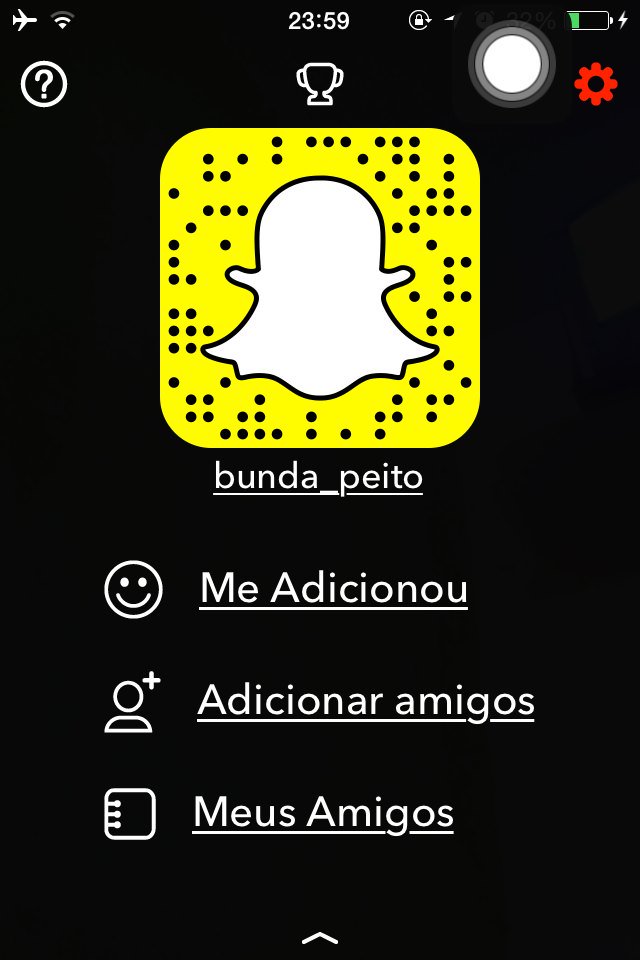Image resolution: width=640 pixels, height=960 pixels.
Task: Open the help question mark icon
Action: 43,83
